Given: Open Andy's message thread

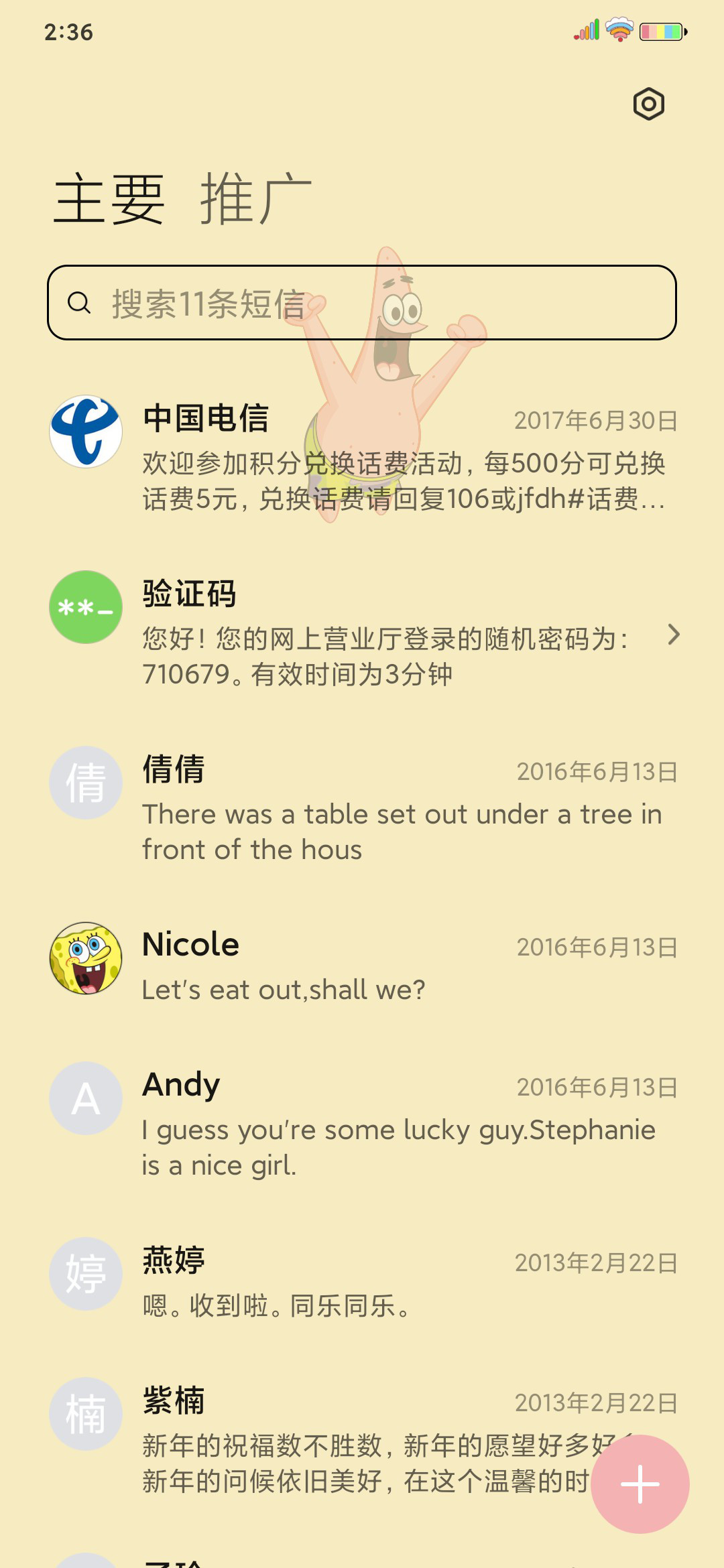Looking at the screenshot, I should click(362, 1124).
